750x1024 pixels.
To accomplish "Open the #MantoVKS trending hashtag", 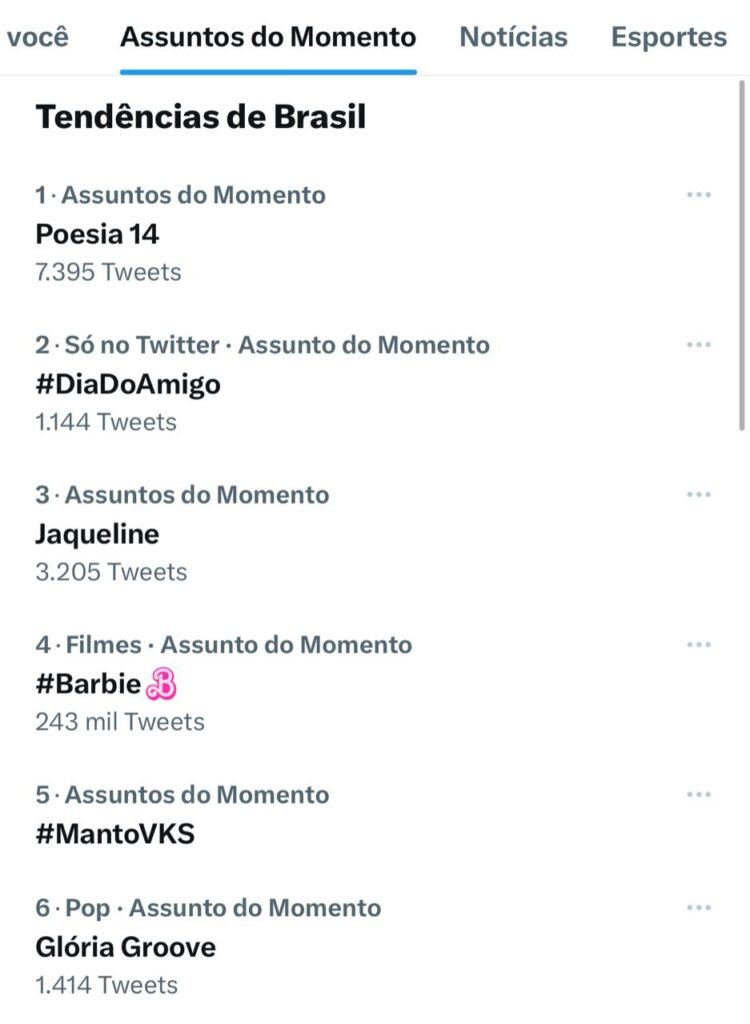I will (115, 834).
